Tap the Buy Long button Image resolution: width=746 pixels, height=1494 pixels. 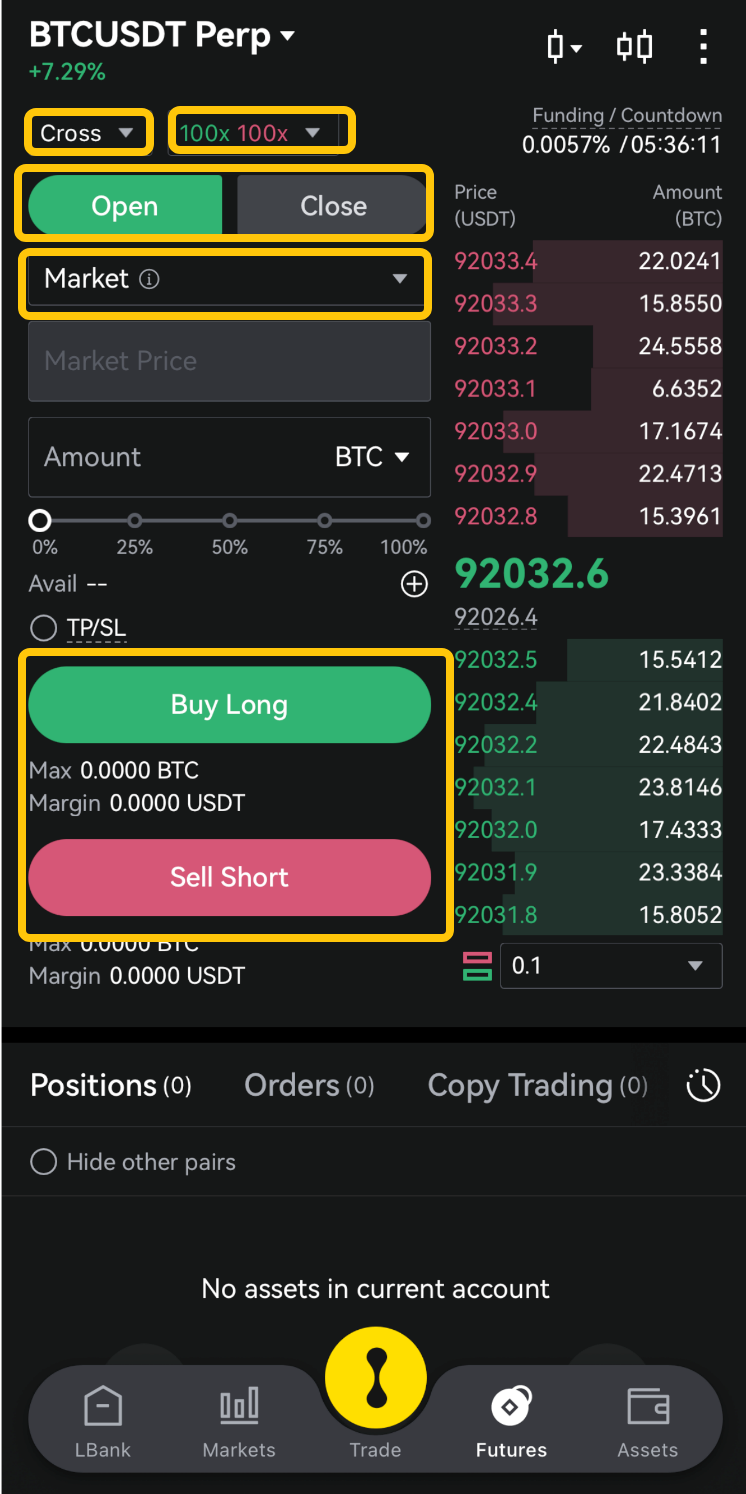click(x=229, y=705)
